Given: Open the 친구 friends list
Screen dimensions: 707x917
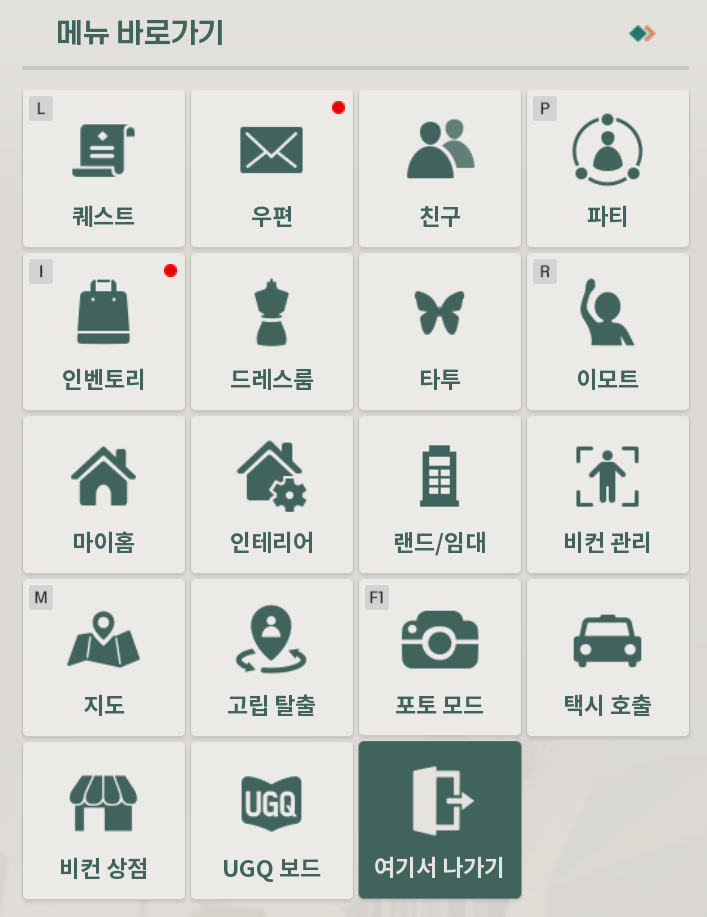Looking at the screenshot, I should (440, 169).
